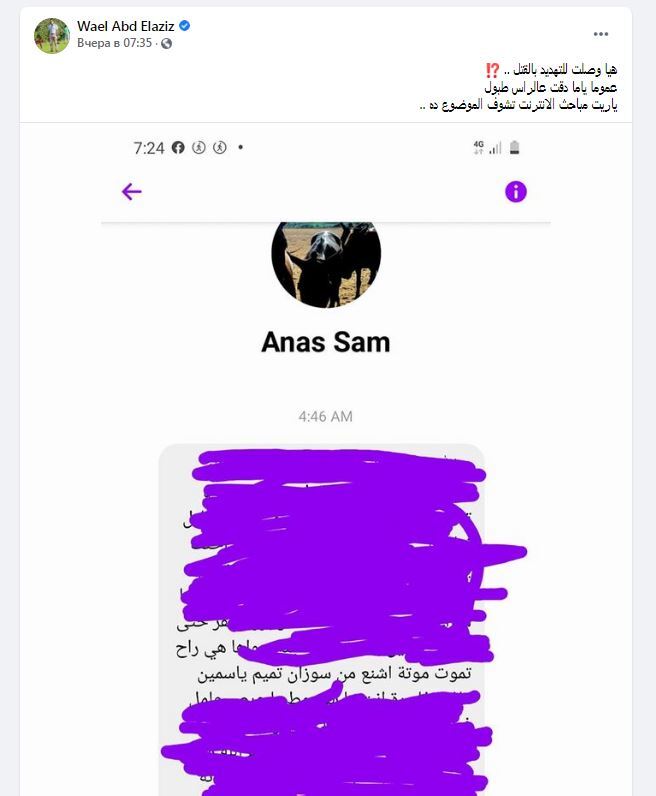Open Wael Abd Elaziz's profile via his name

point(126,26)
